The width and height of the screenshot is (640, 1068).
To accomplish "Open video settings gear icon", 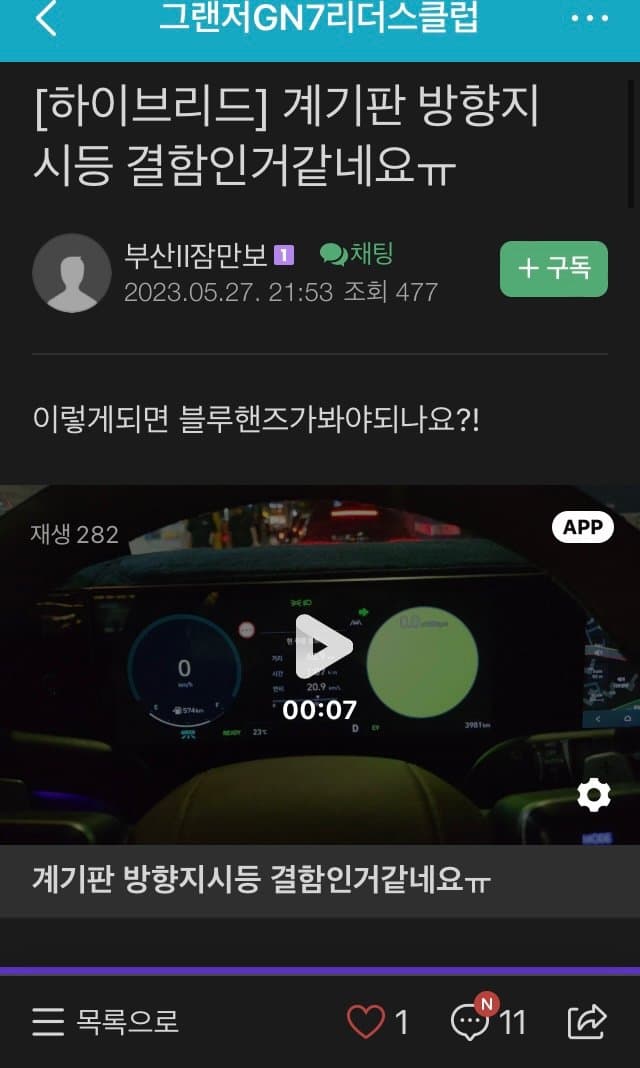I will tap(593, 796).
